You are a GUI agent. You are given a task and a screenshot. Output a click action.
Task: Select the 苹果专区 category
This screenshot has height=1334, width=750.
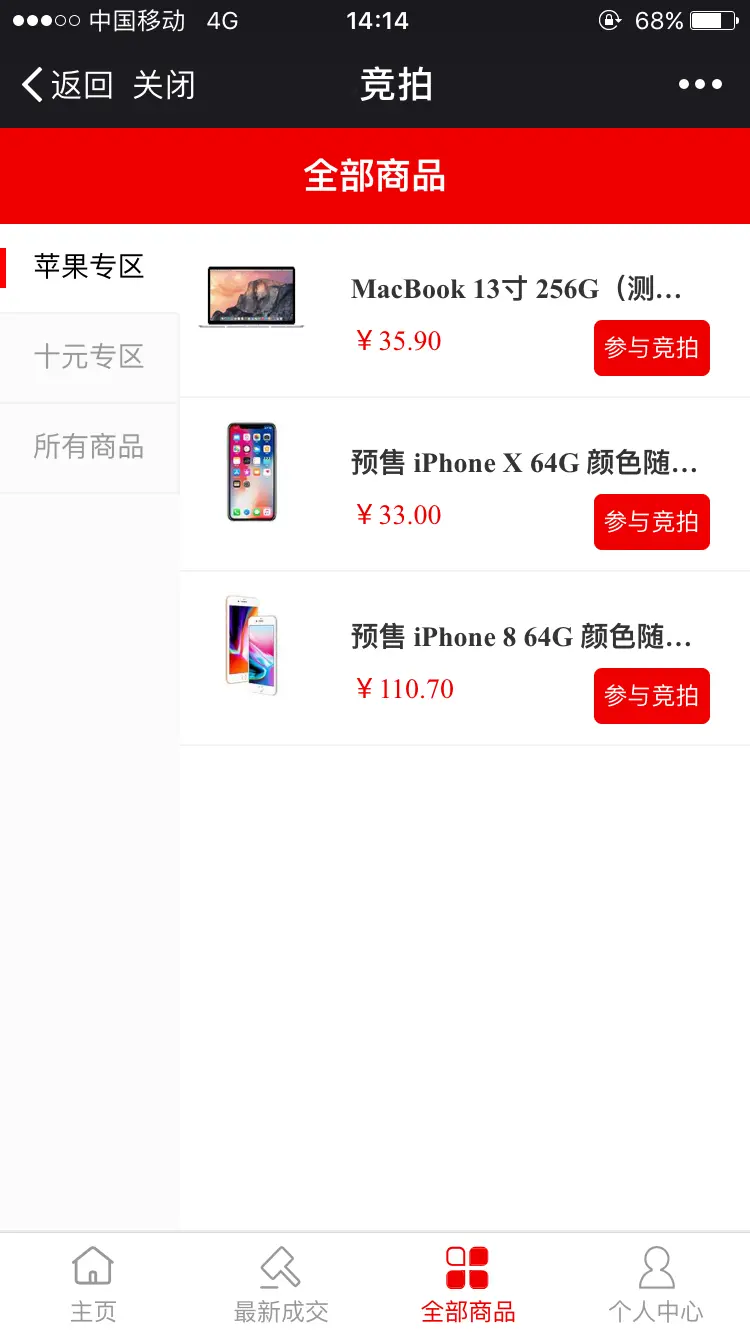(89, 267)
